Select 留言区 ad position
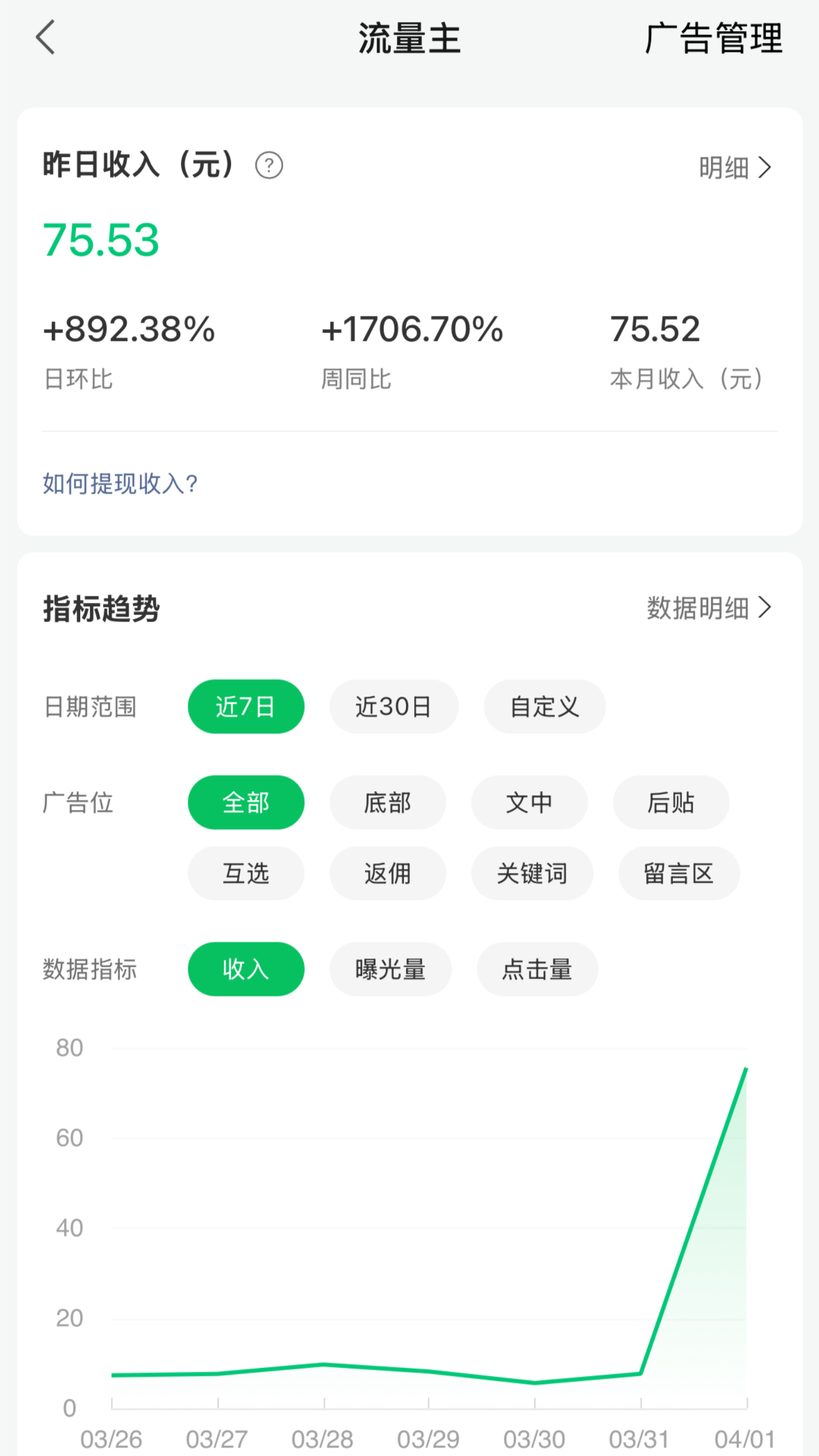 click(x=679, y=874)
